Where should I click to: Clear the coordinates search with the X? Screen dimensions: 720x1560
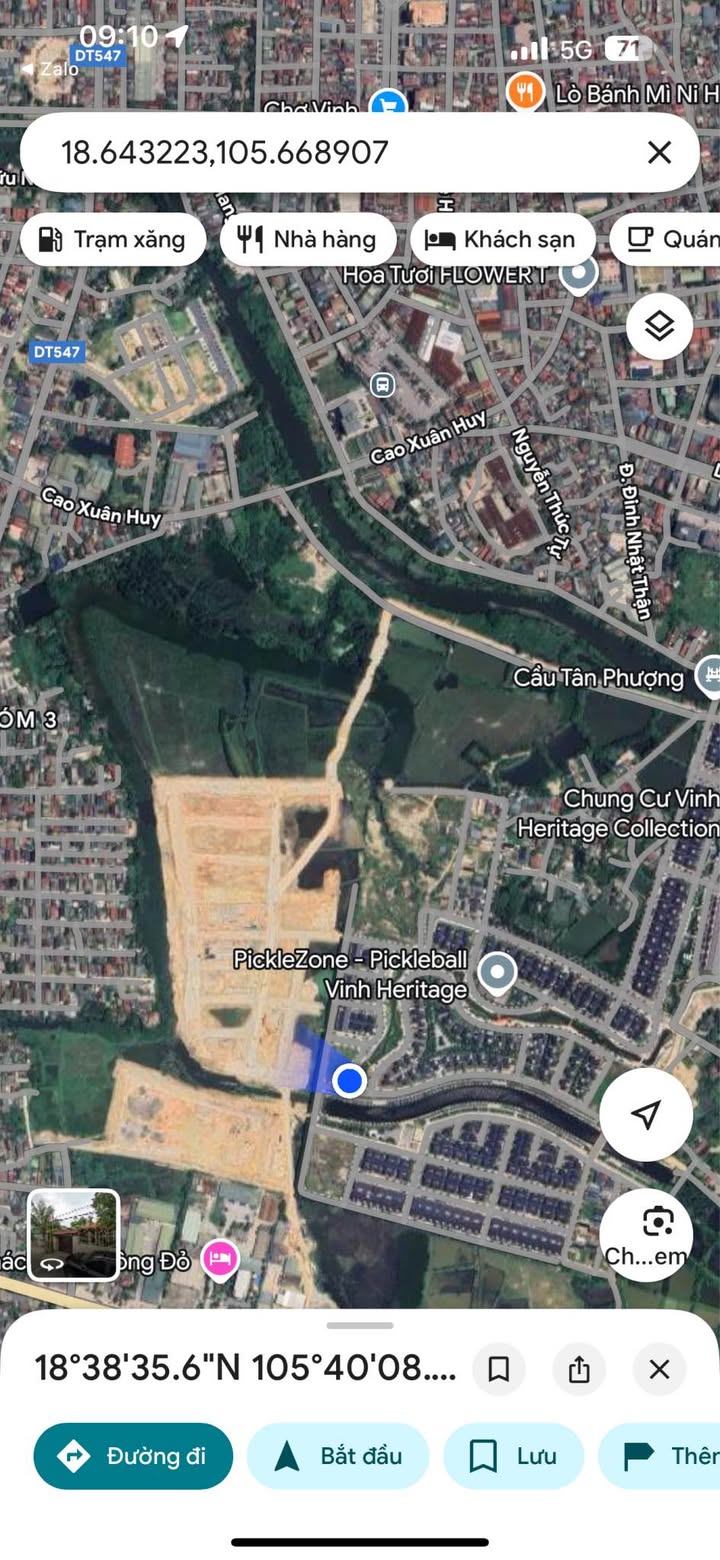[659, 152]
